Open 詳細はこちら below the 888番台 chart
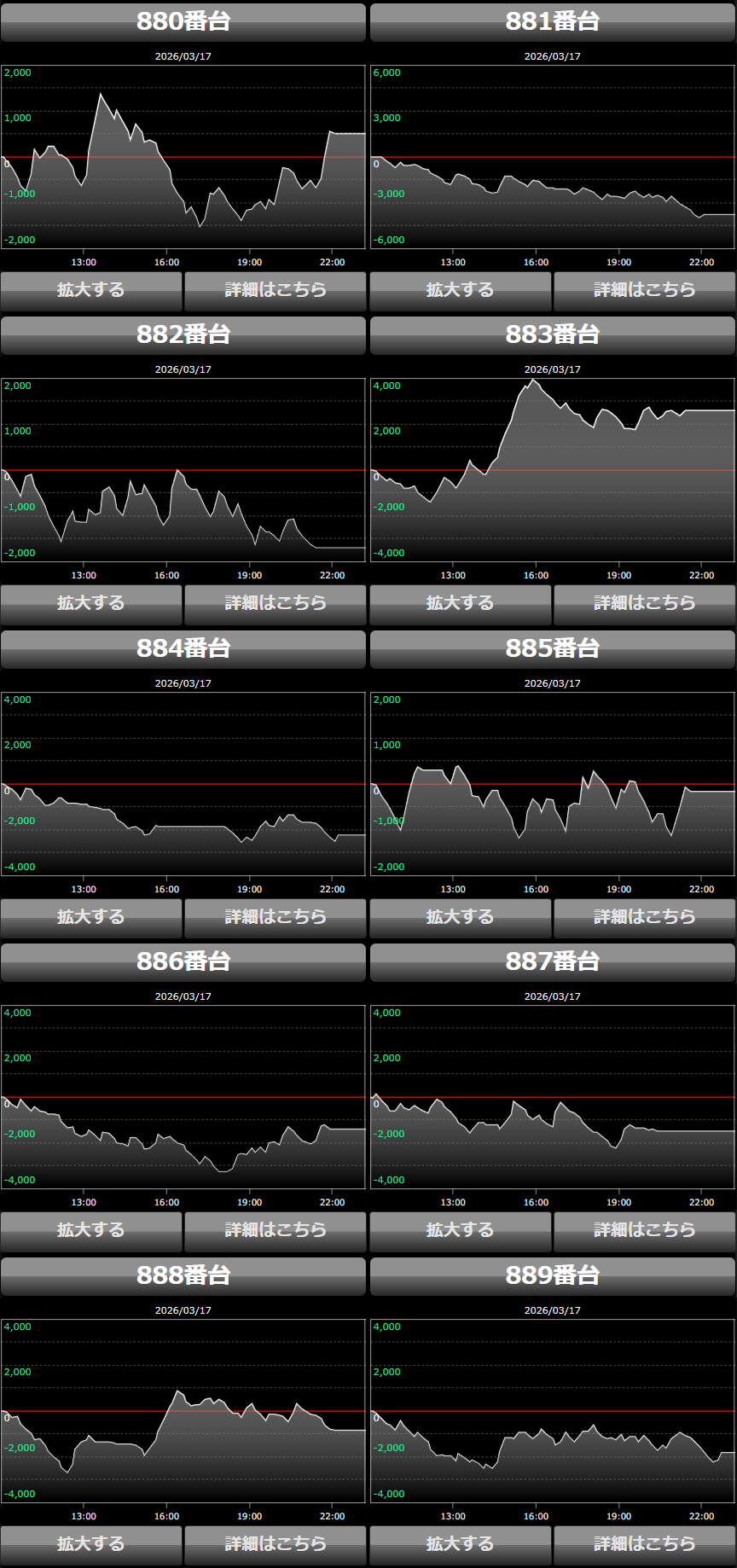 [275, 1544]
